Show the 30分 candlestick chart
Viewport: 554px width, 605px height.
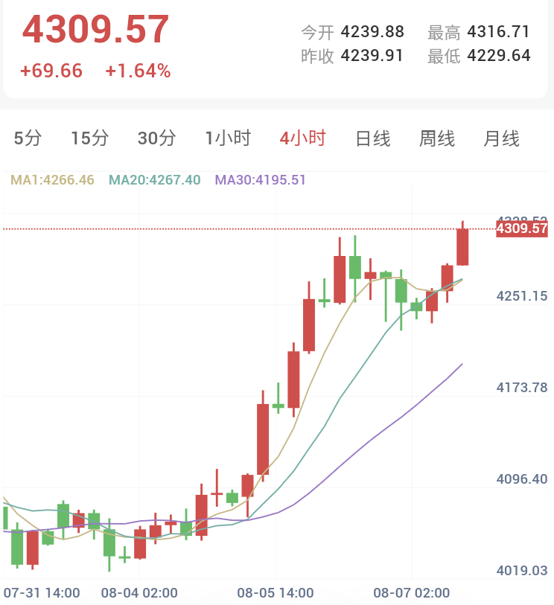coord(157,138)
